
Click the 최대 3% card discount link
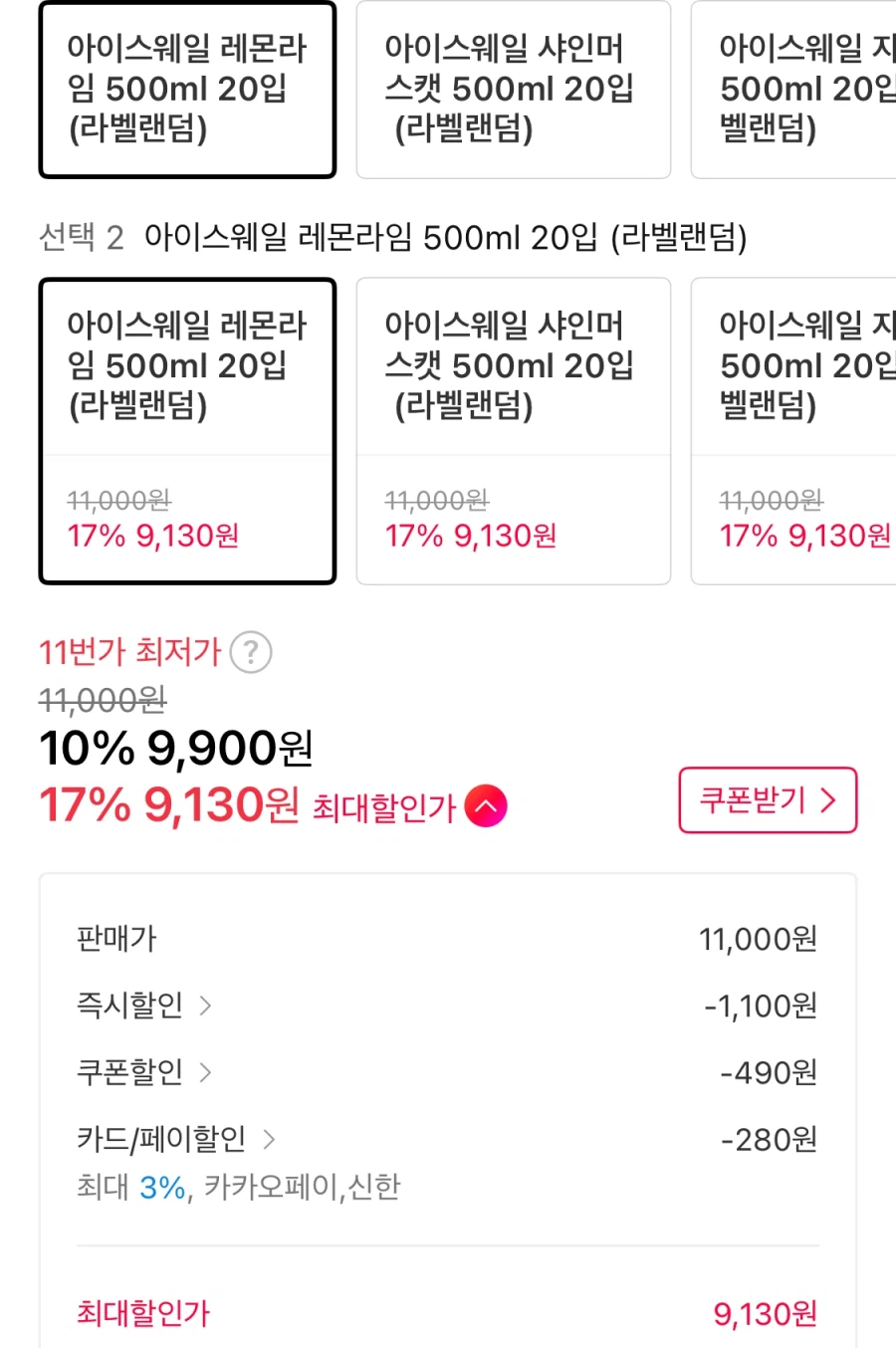(120, 1187)
